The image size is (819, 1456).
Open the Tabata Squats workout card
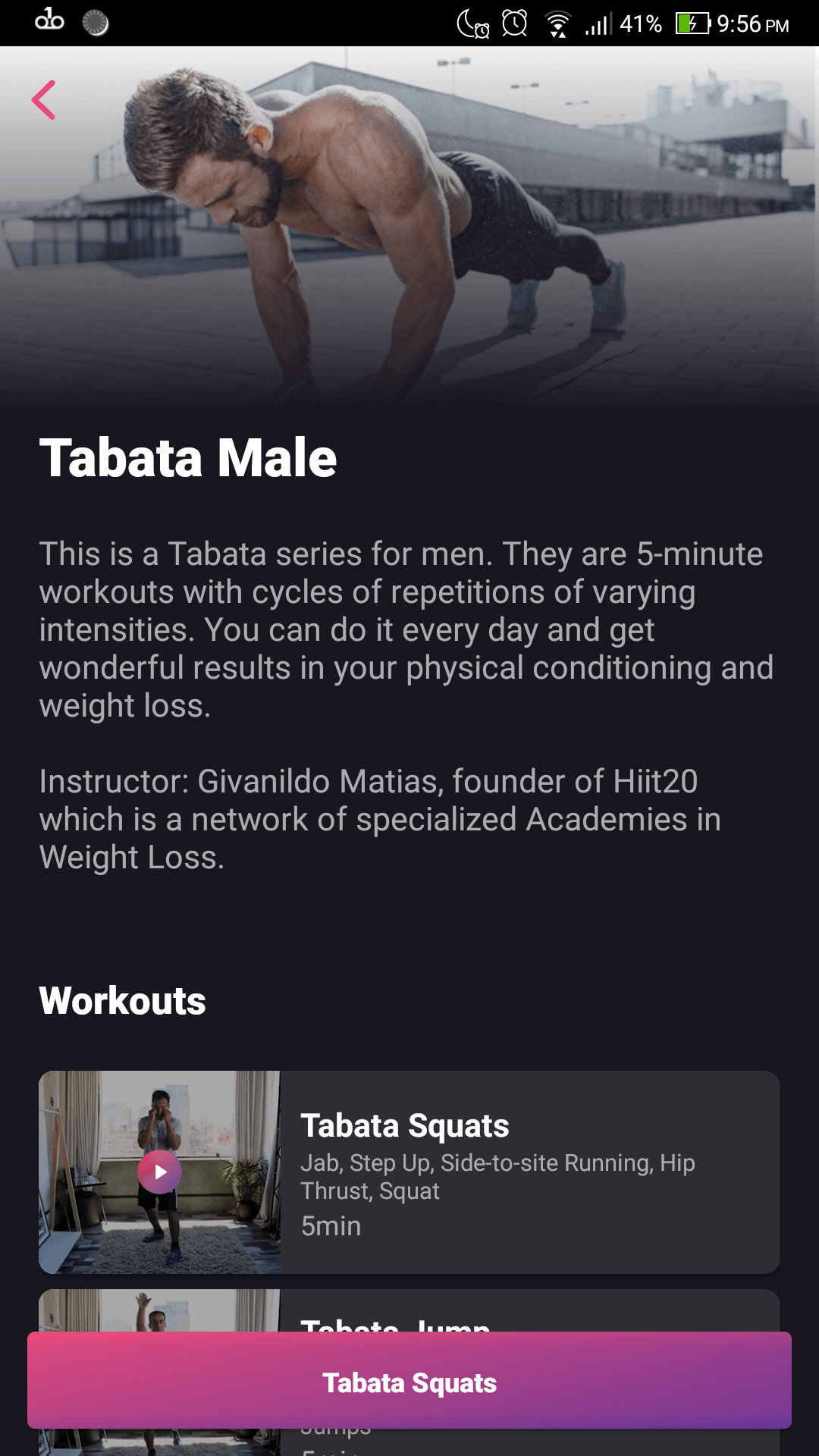pyautogui.click(x=409, y=1172)
